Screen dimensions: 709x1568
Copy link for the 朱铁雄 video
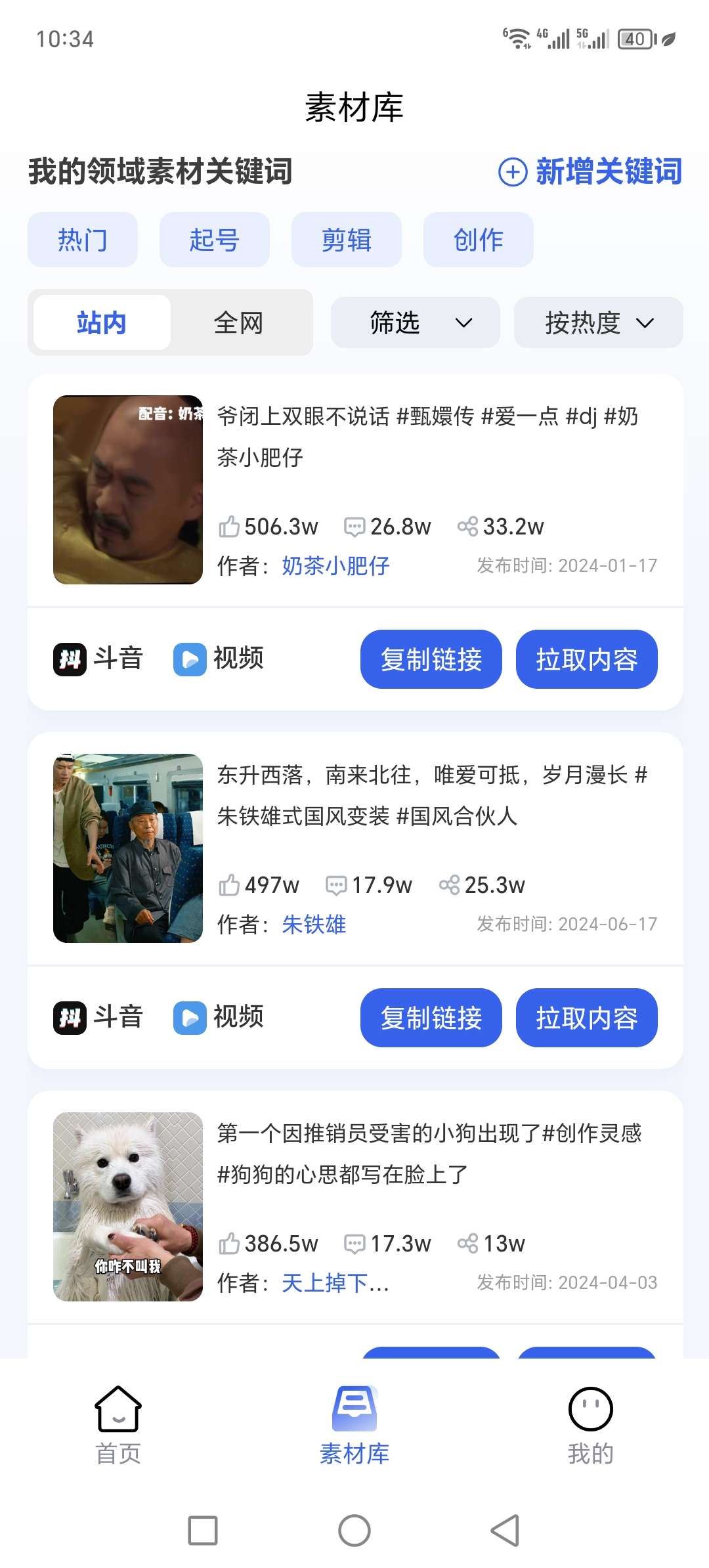[431, 1018]
